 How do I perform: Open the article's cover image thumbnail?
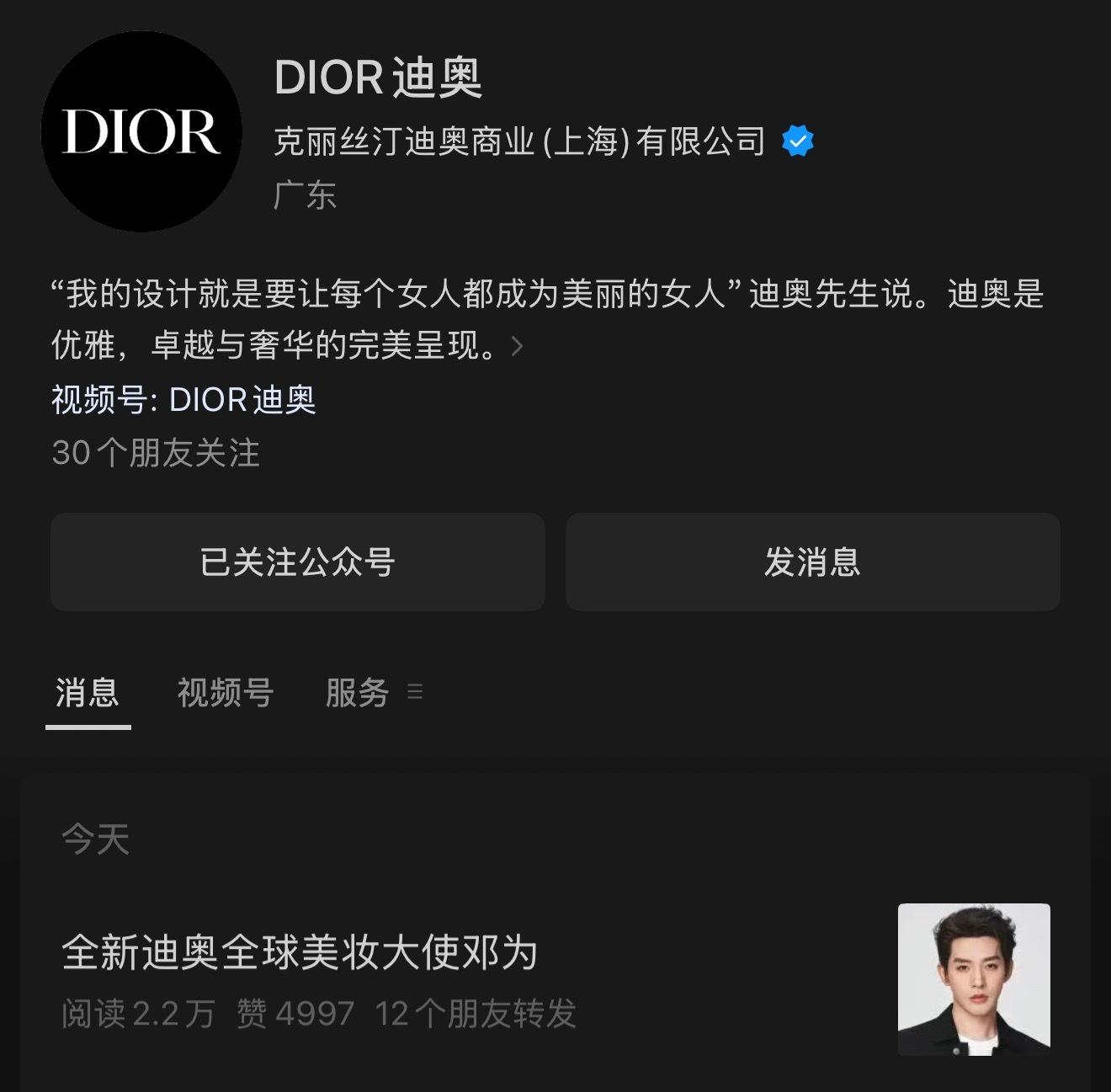click(974, 979)
